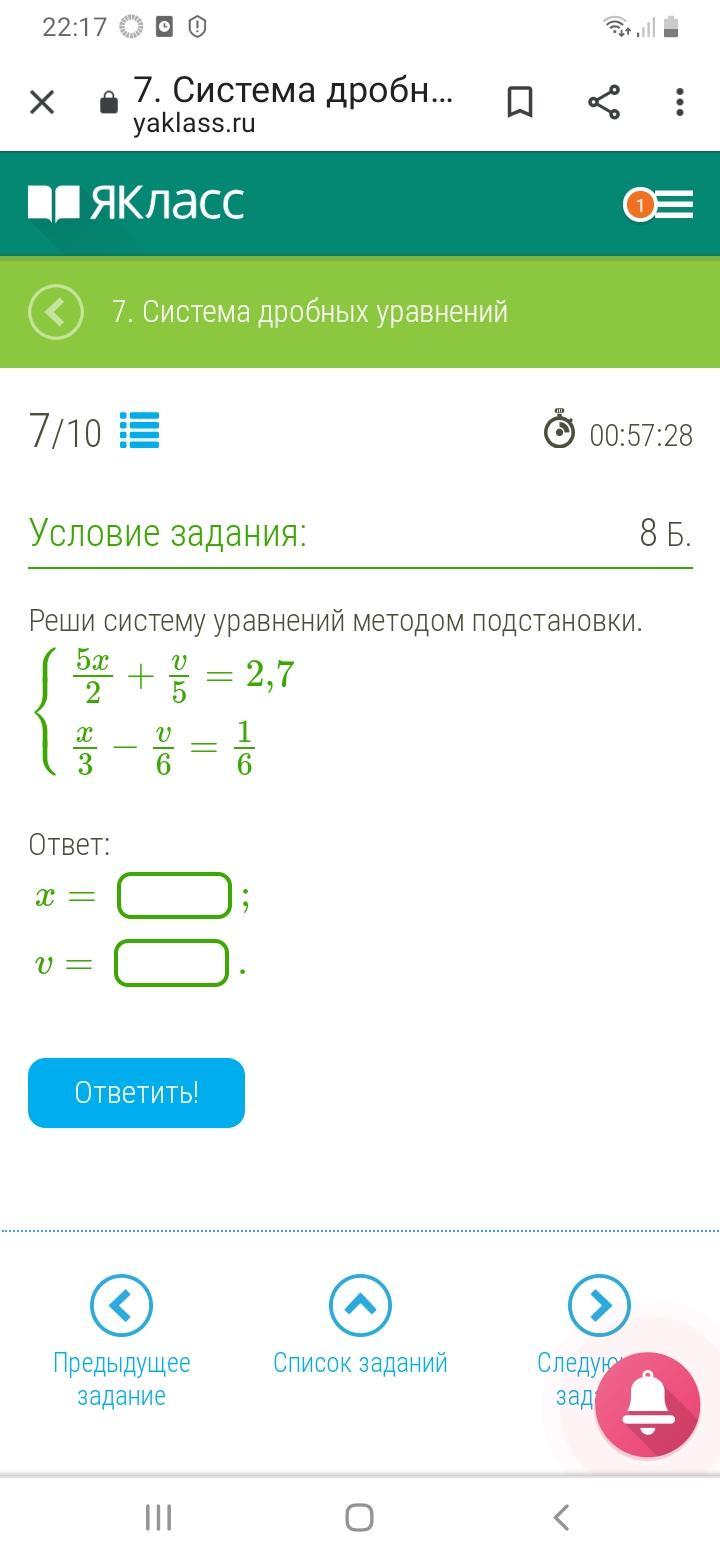The image size is (720, 1560).
Task: Share this page
Action: click(x=603, y=102)
